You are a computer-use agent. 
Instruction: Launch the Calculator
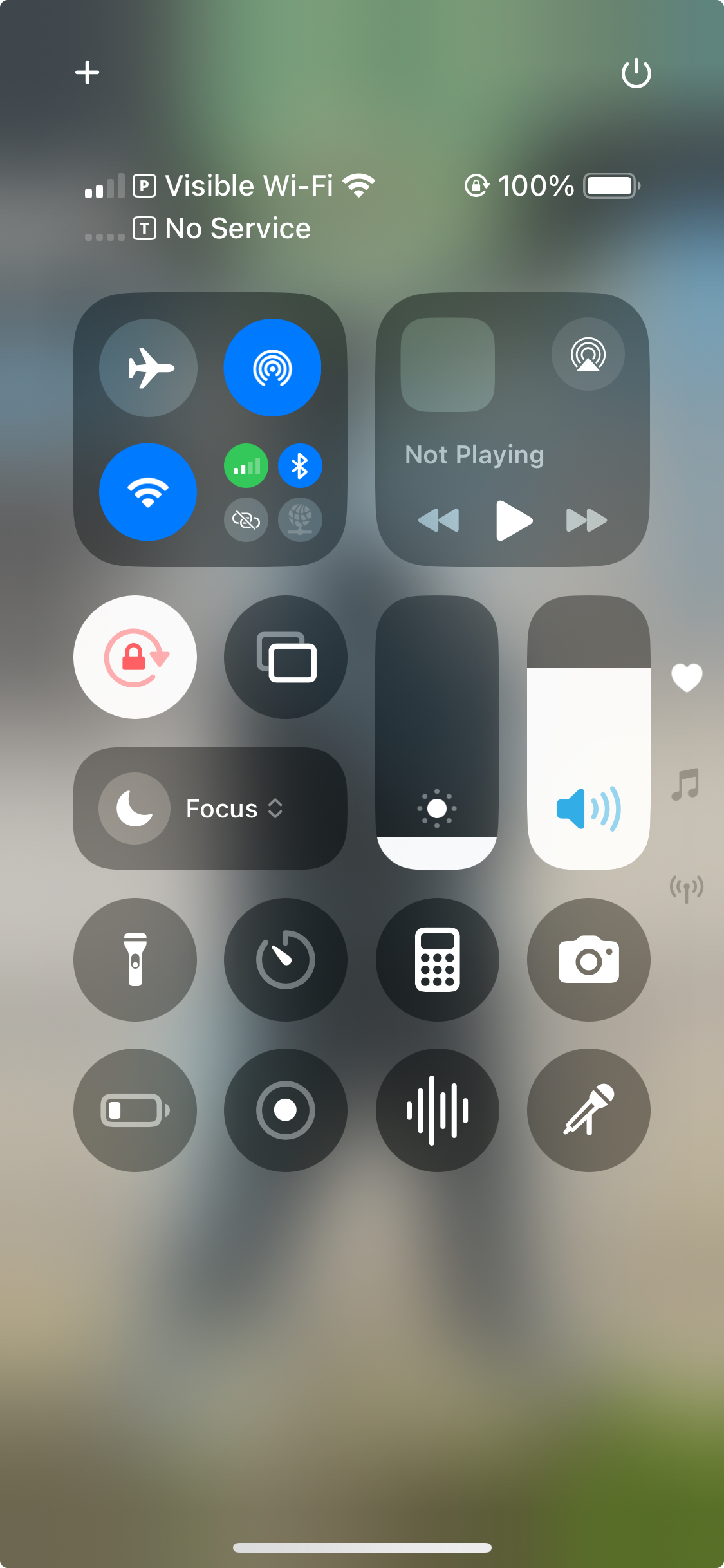(436, 959)
